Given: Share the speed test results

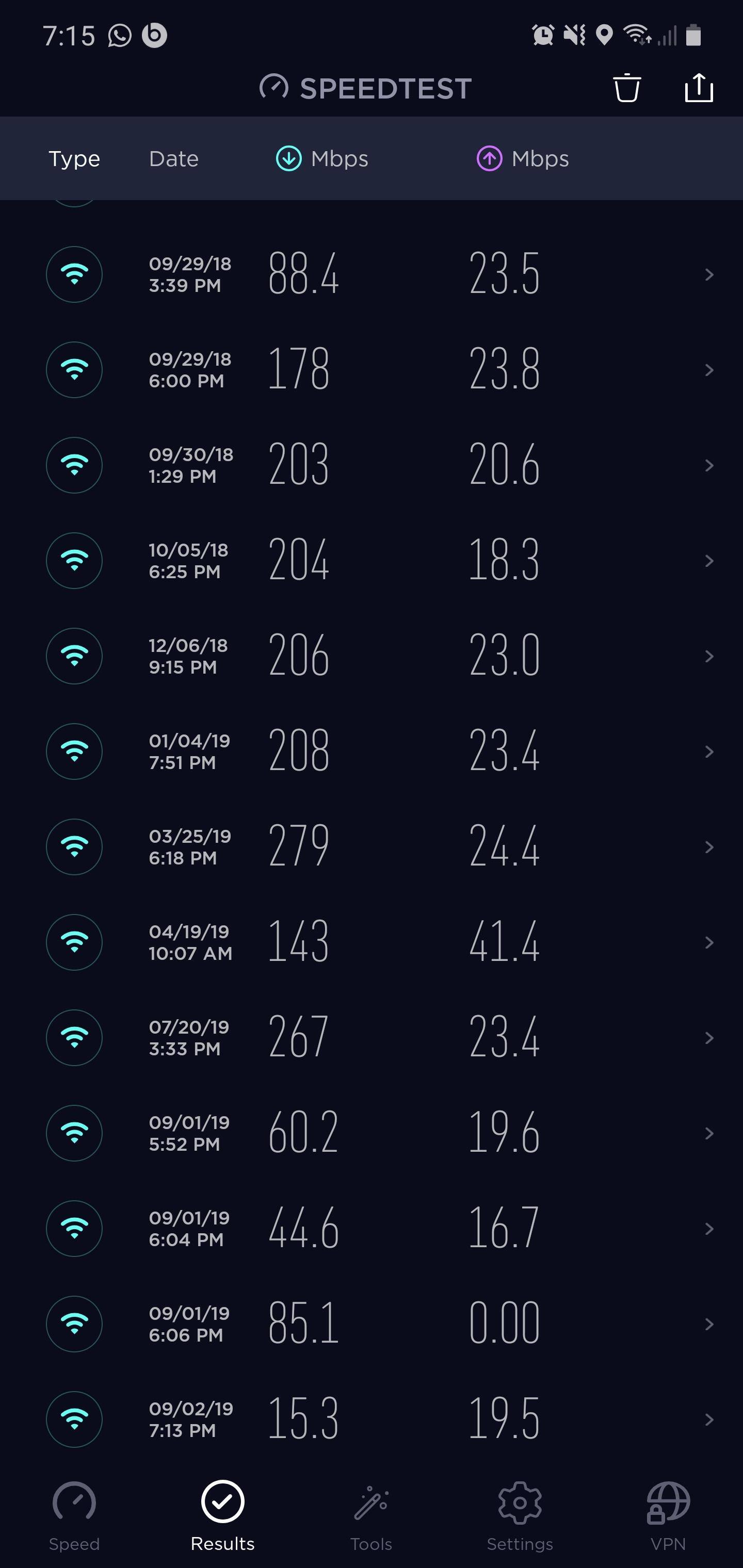Looking at the screenshot, I should click(x=698, y=88).
